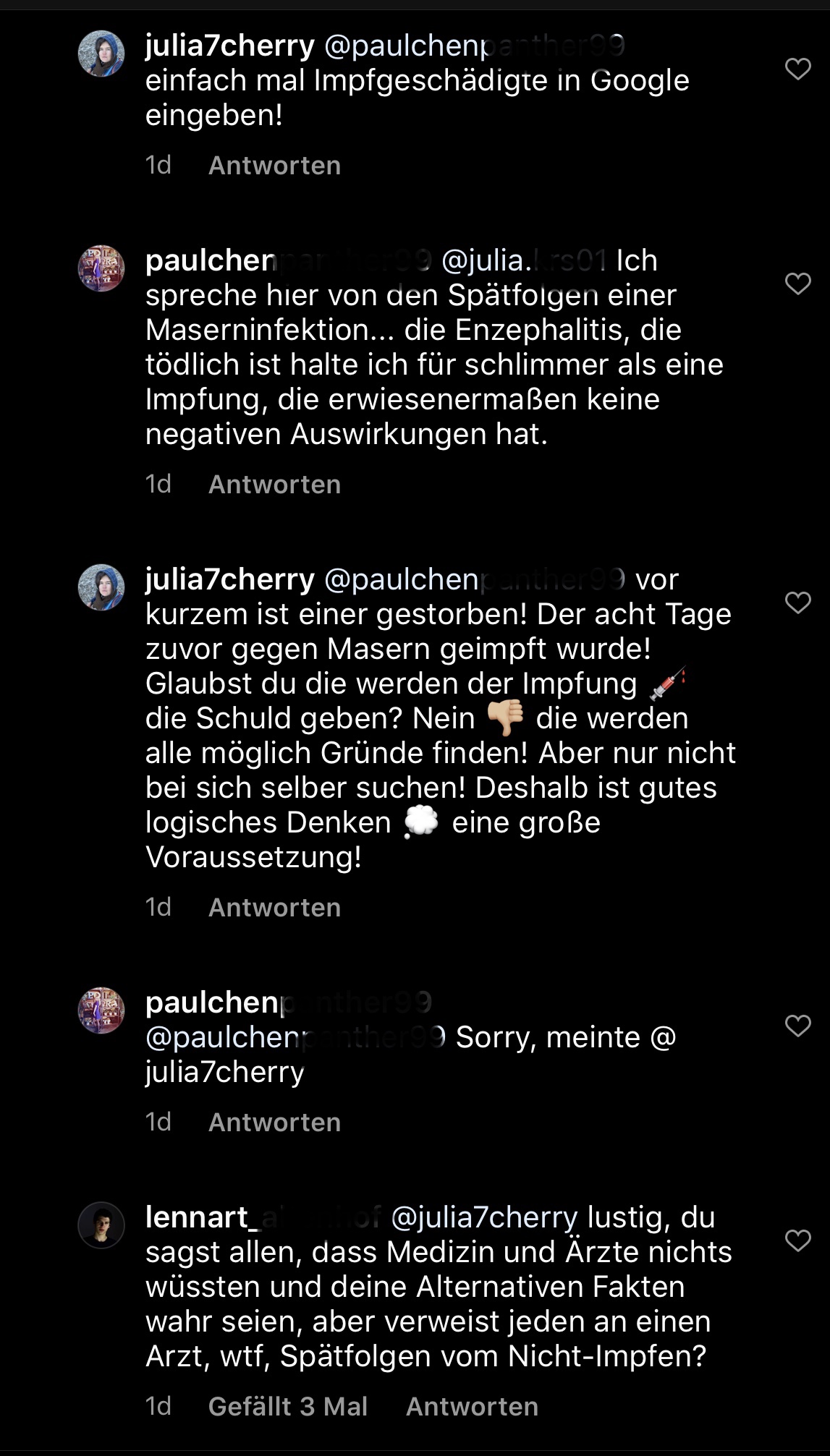The width and height of the screenshot is (830, 1456).
Task: View who liked lennart's comment via 'Gefällt 3 Mal'
Action: 288,1407
